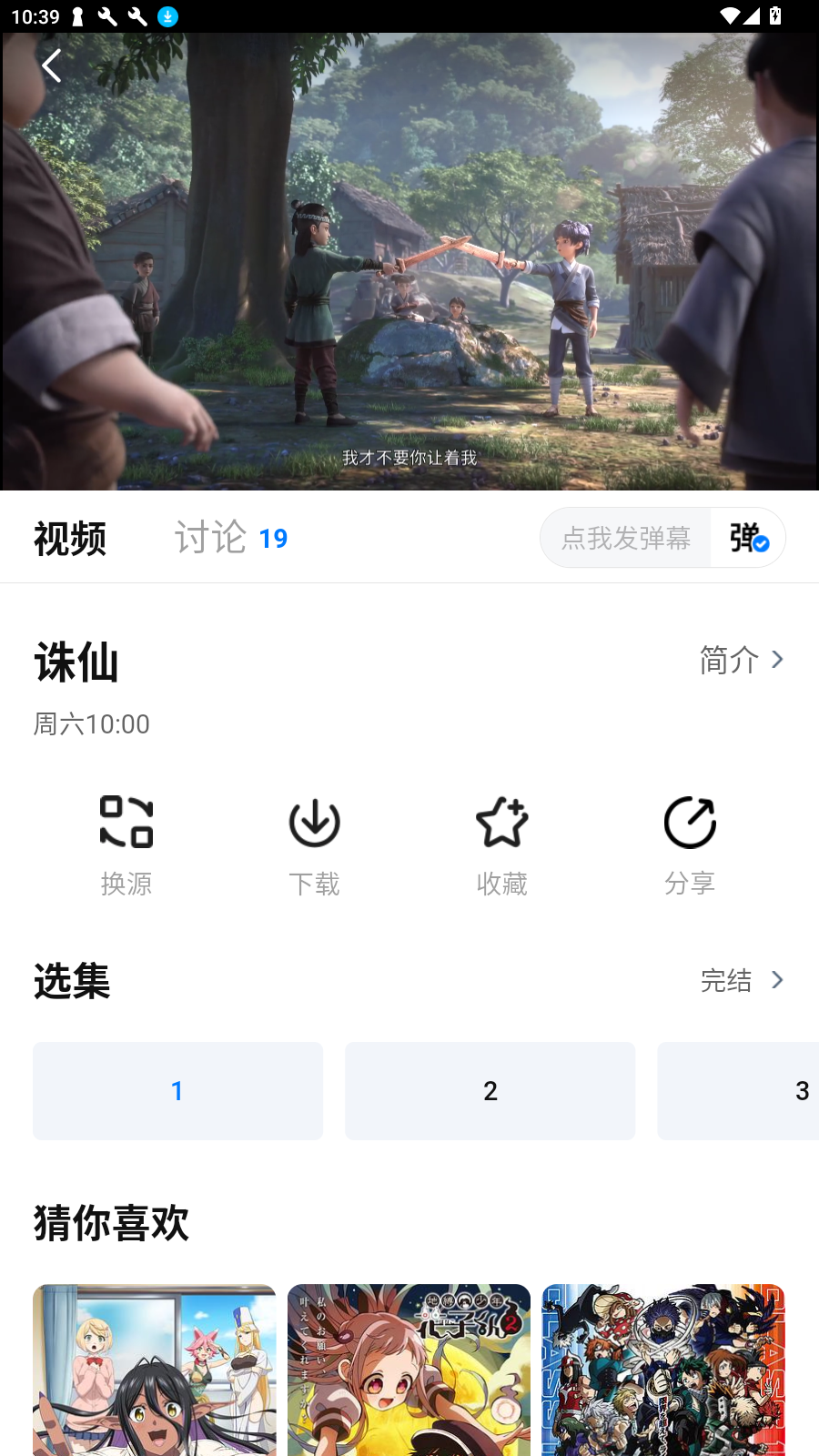Expand the 完结 episode list

click(742, 980)
